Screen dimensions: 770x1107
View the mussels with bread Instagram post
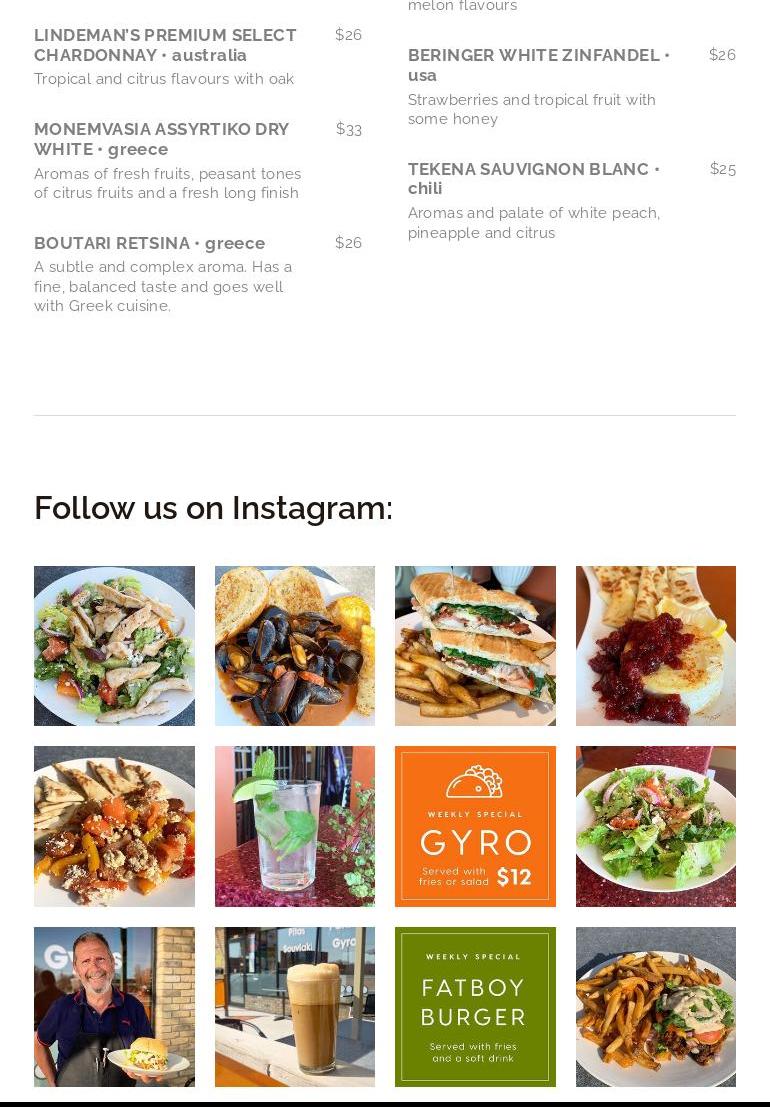pos(295,646)
